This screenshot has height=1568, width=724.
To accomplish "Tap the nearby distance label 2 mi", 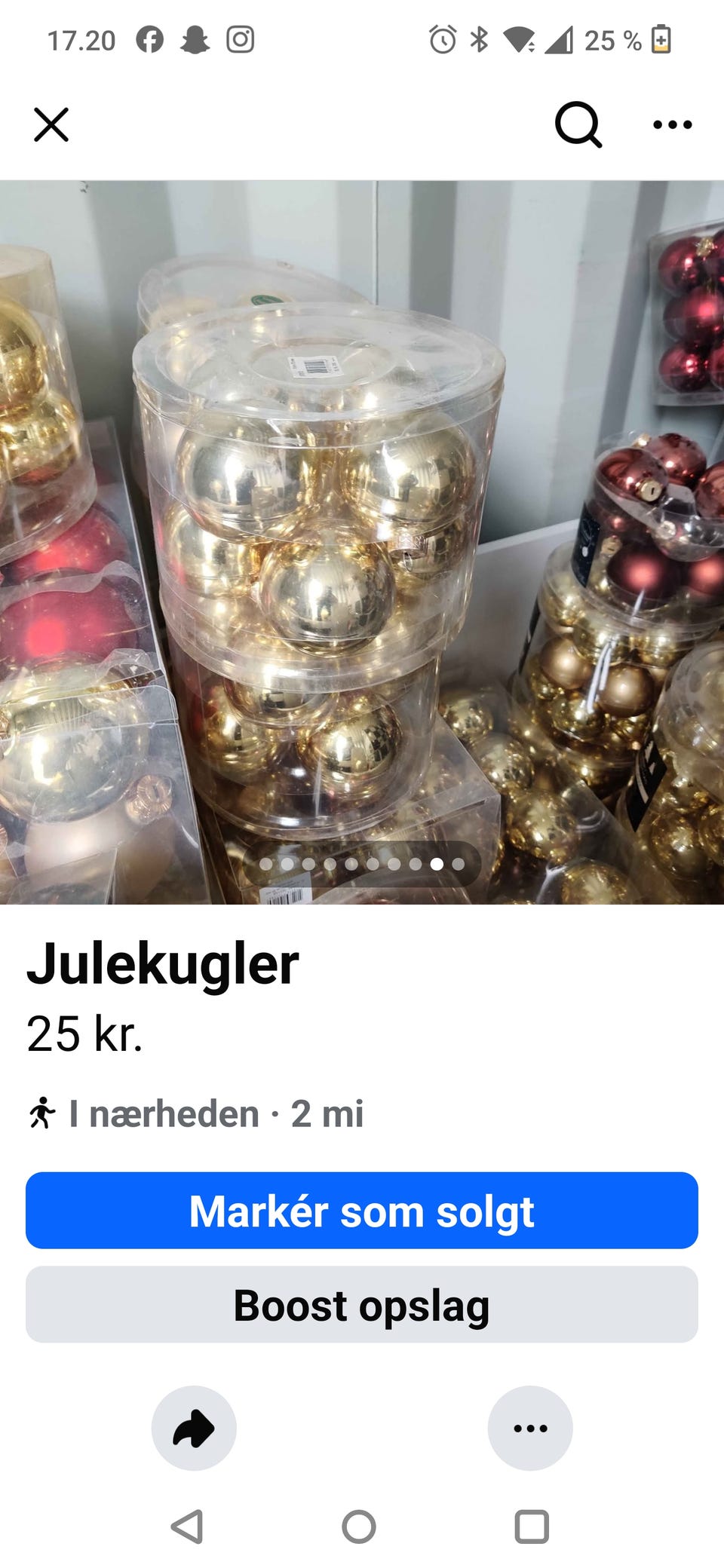I will coord(330,1114).
